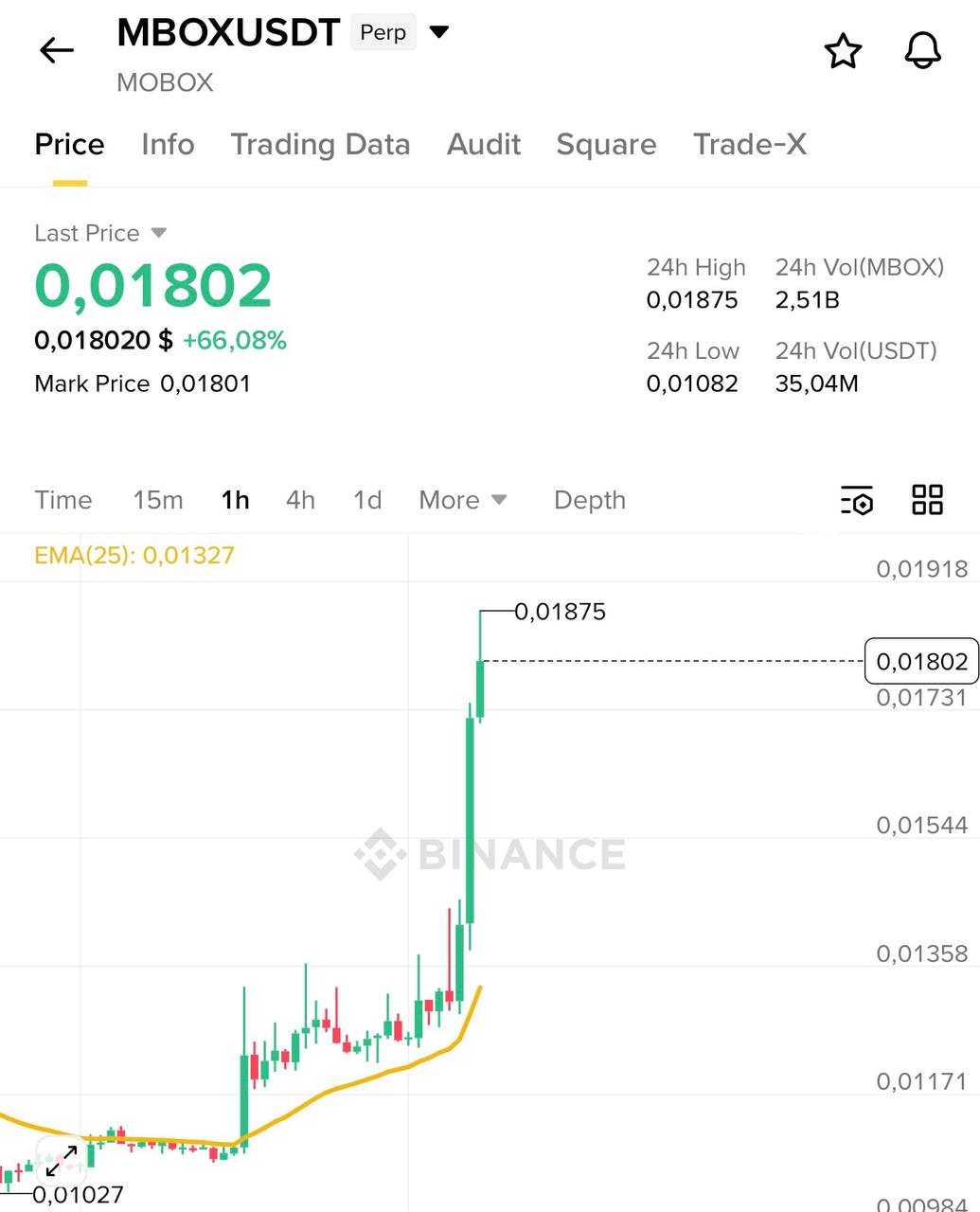Switch to the Info tab
Screen dimensions: 980x1212
click(x=168, y=145)
